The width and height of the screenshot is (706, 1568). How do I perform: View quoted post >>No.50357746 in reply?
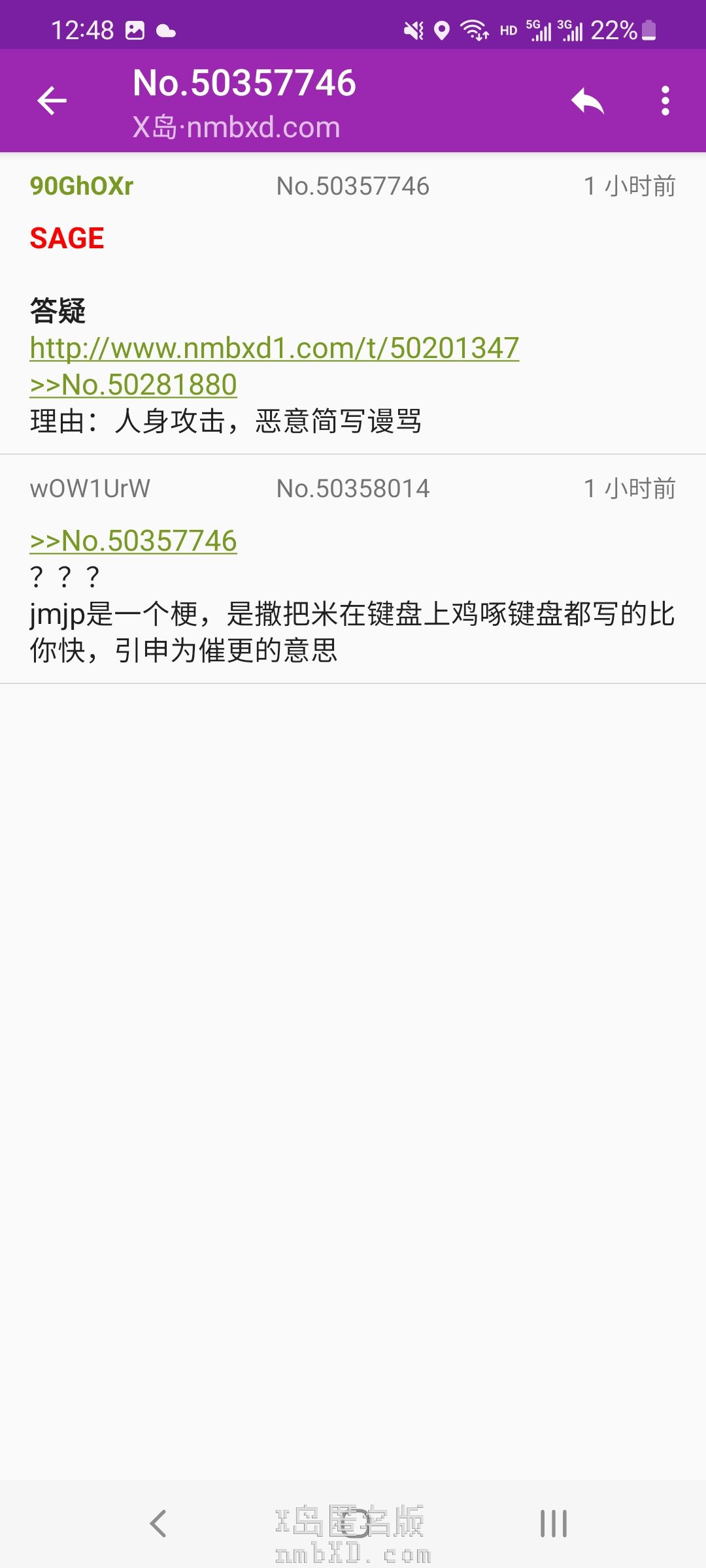coord(133,541)
